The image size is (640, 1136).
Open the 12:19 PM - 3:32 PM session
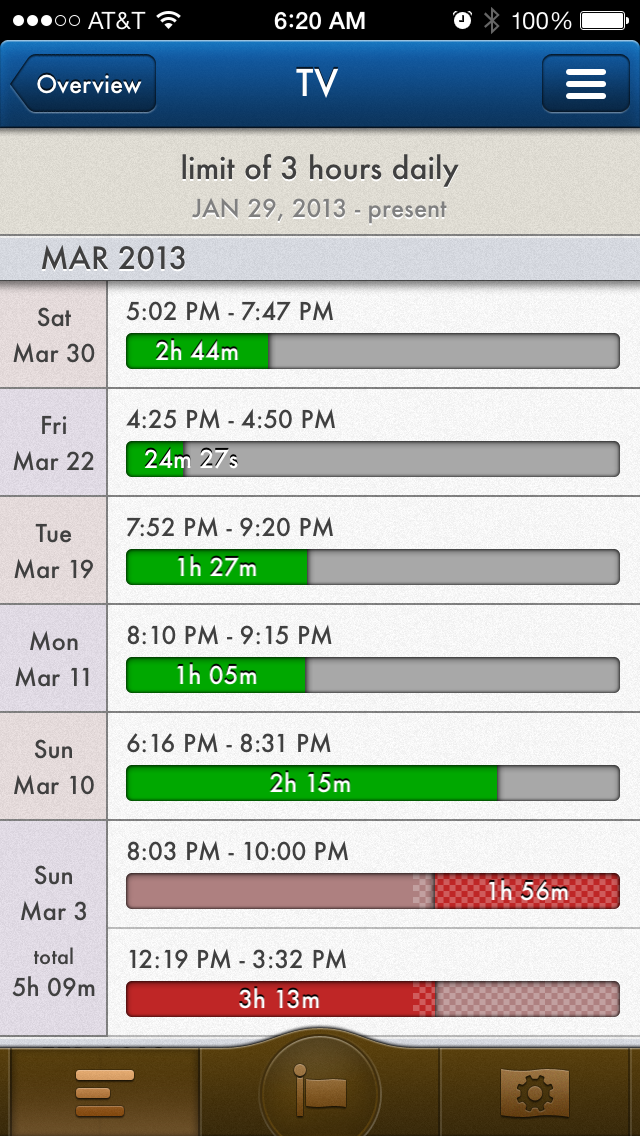(373, 982)
